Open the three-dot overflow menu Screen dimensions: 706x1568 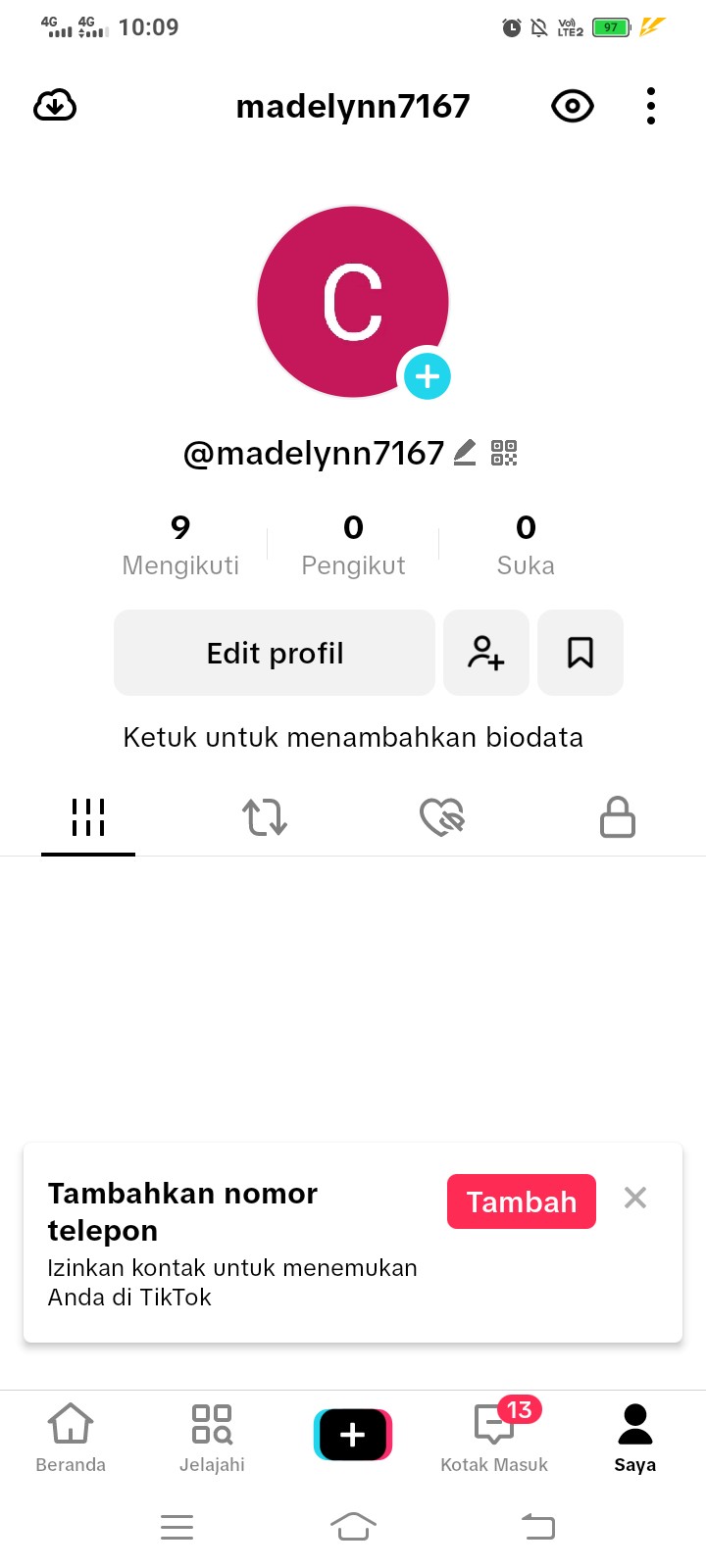click(x=651, y=106)
